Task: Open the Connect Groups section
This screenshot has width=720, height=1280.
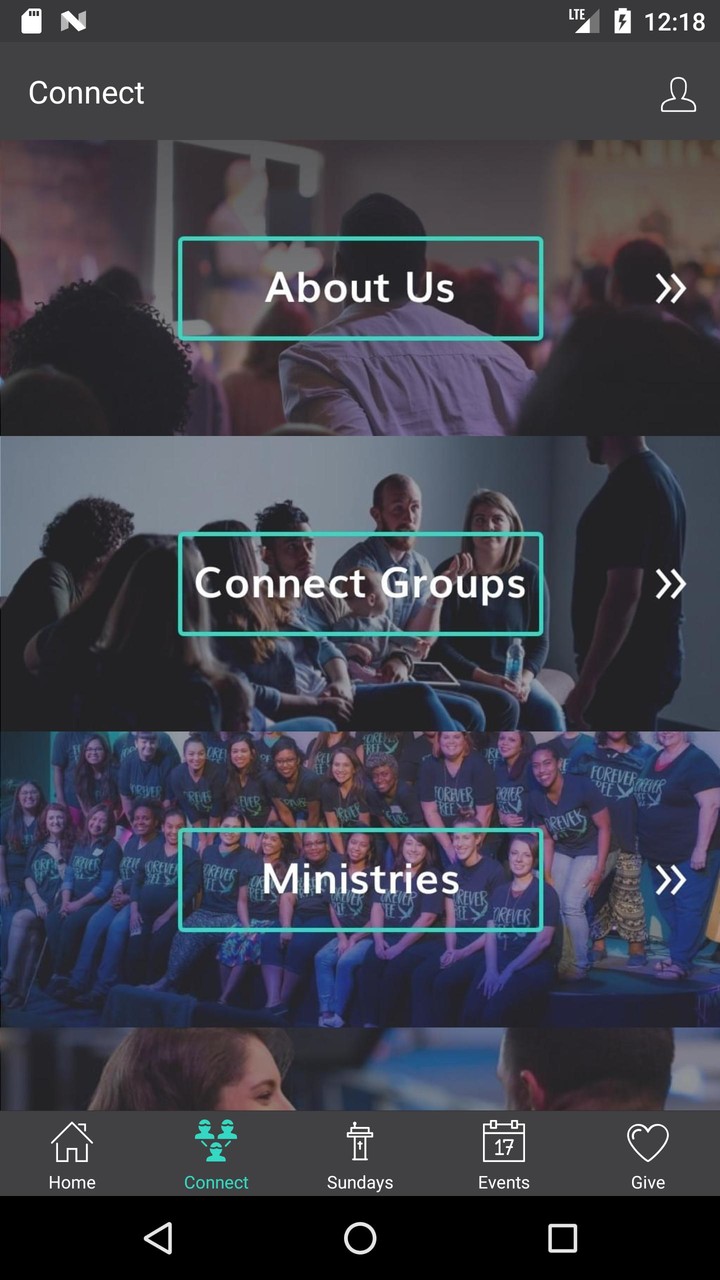Action: 360,584
